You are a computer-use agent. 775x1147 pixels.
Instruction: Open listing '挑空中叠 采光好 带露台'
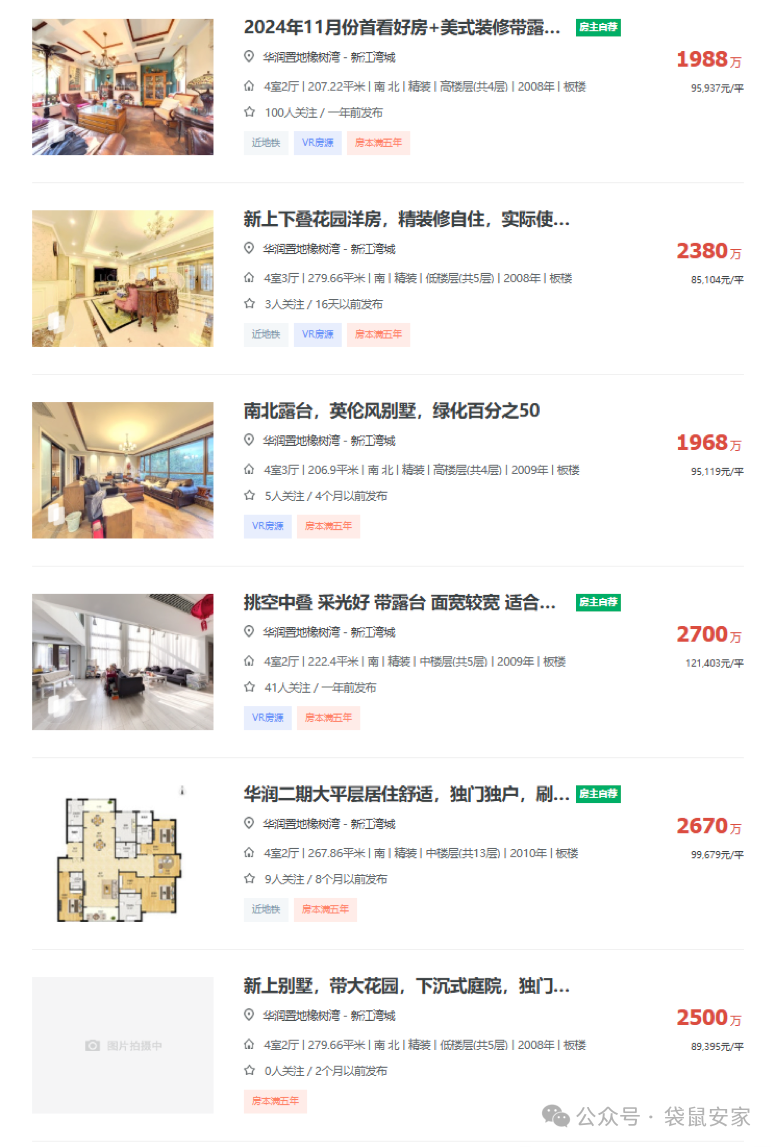pyautogui.click(x=400, y=603)
